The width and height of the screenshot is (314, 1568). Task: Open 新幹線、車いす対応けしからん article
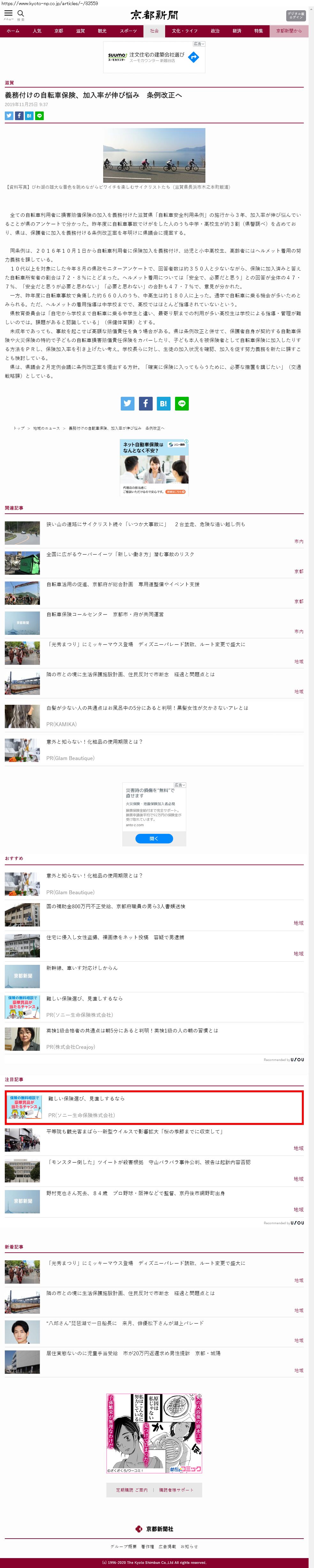[x=82, y=968]
